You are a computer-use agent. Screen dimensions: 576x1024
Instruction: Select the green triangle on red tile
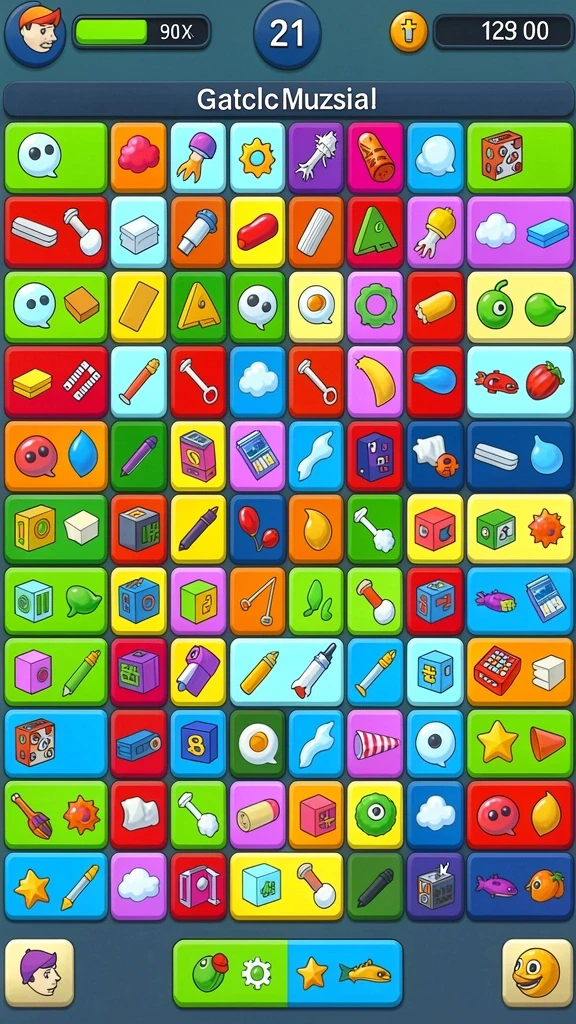(x=376, y=232)
